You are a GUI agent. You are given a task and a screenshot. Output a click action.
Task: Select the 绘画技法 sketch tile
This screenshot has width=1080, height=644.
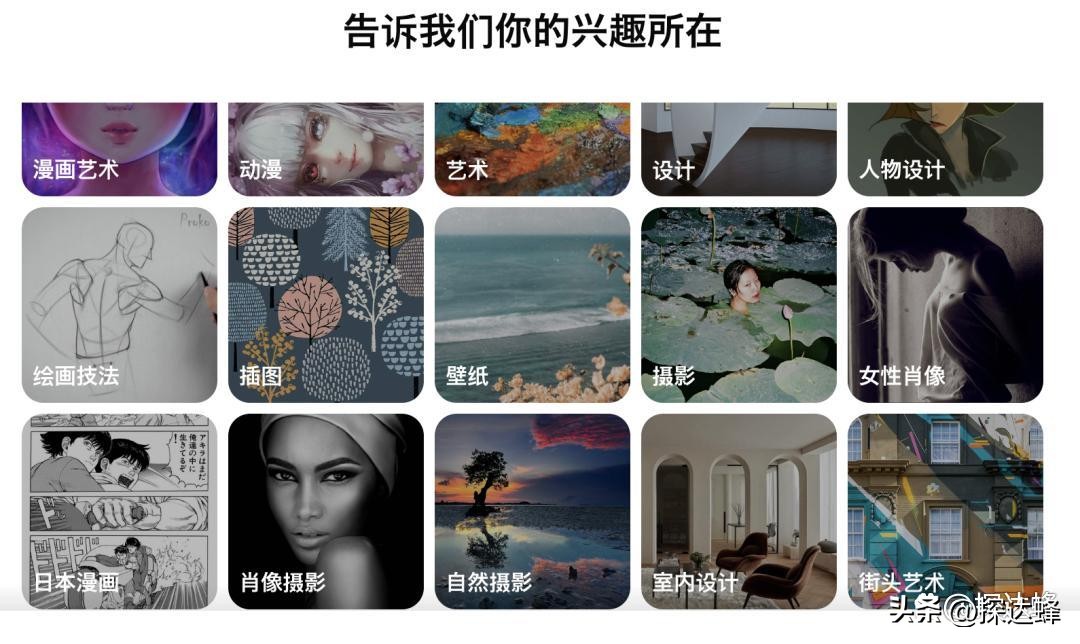[119, 305]
